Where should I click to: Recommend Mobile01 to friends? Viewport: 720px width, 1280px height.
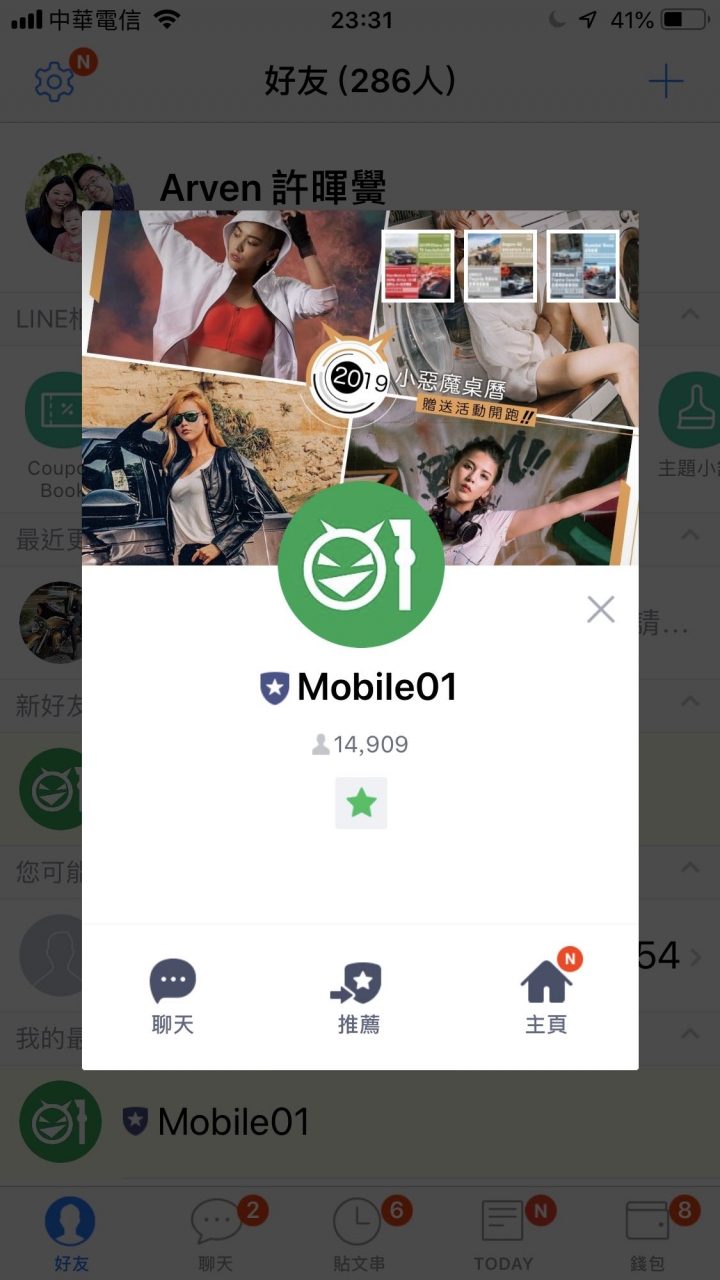[358, 996]
